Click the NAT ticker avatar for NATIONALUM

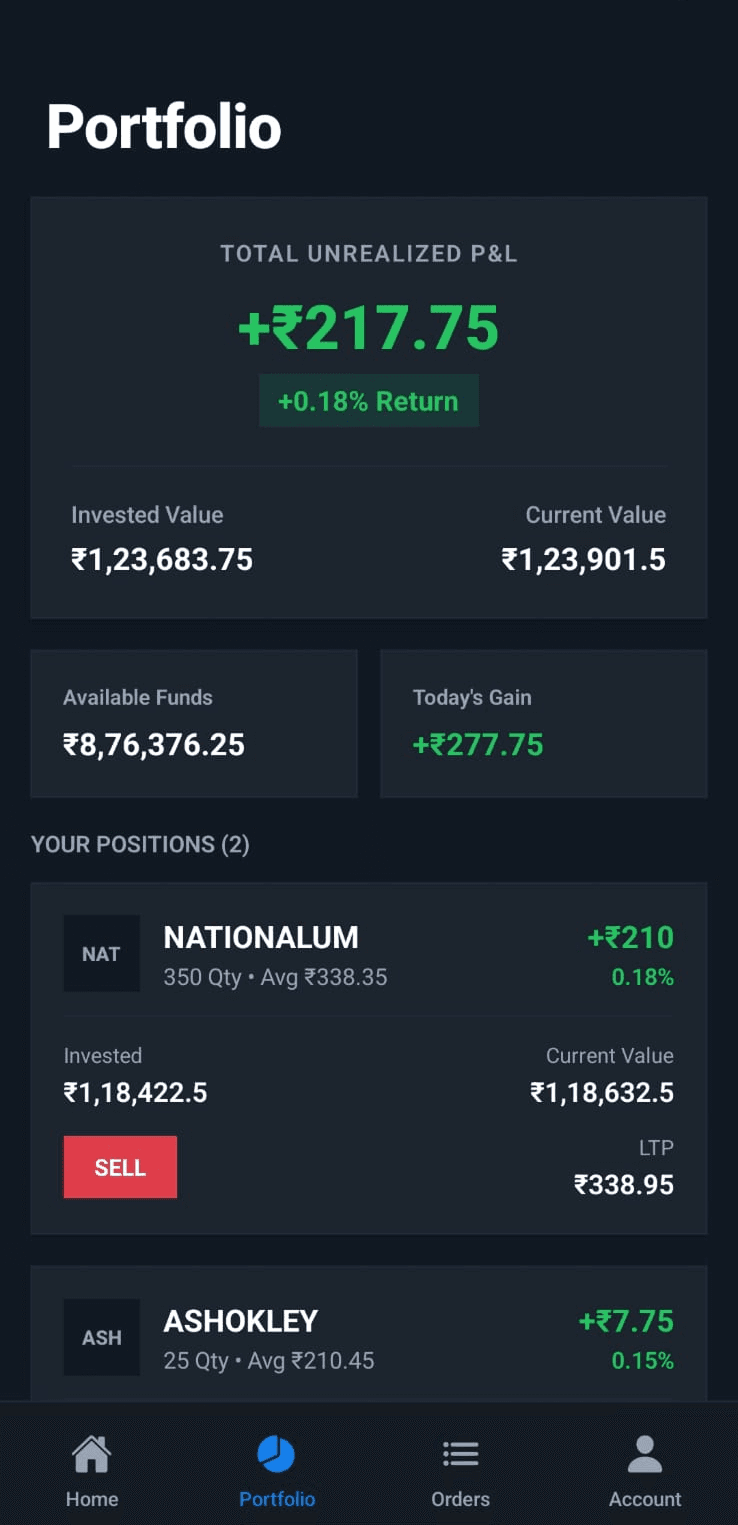coord(101,953)
